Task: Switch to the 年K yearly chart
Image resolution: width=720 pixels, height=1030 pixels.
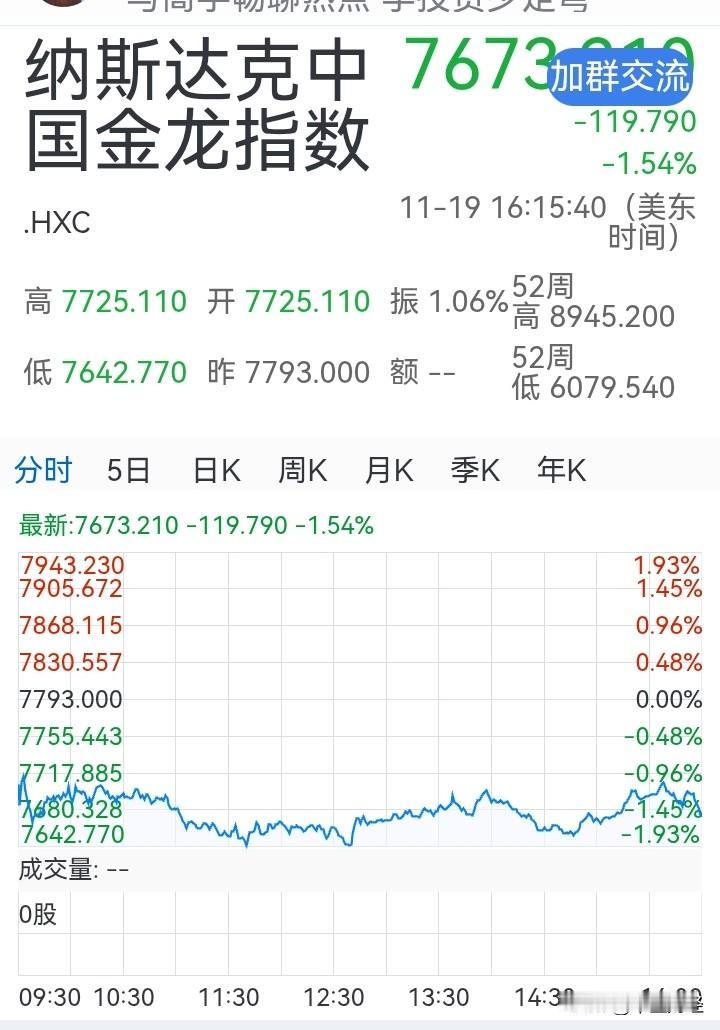Action: [x=560, y=469]
